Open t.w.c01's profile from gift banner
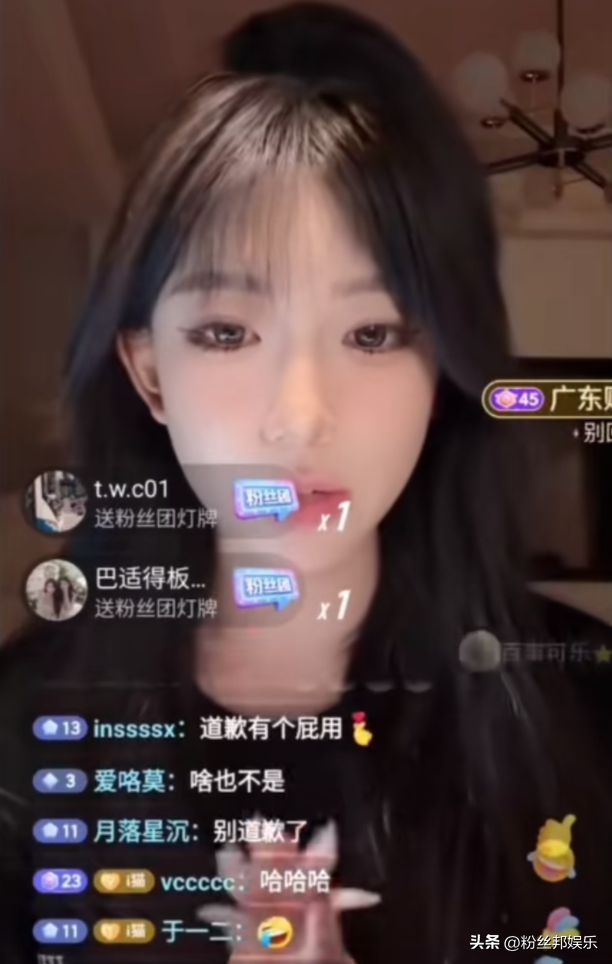Viewport: 612px width, 964px height. [56, 502]
